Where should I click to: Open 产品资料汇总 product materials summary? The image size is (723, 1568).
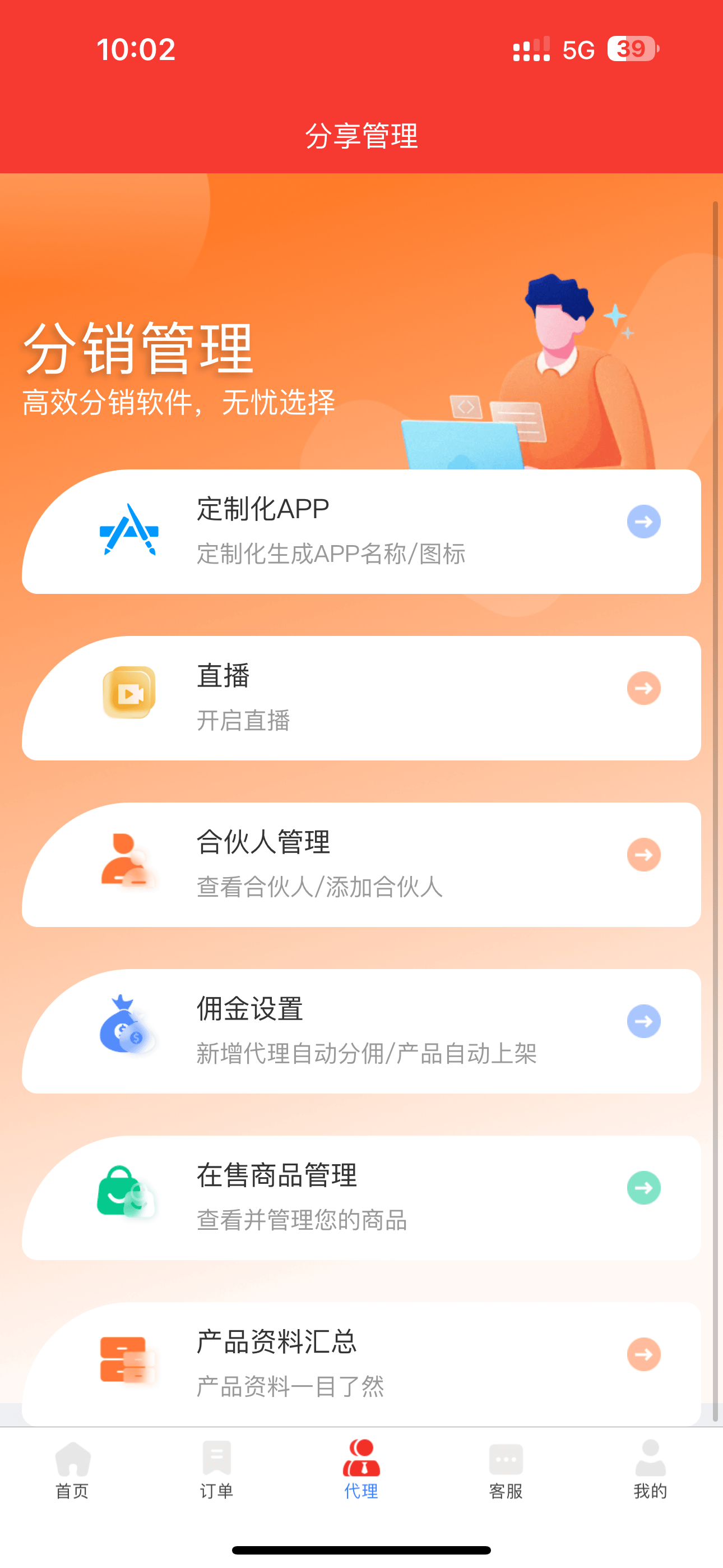[x=361, y=1363]
